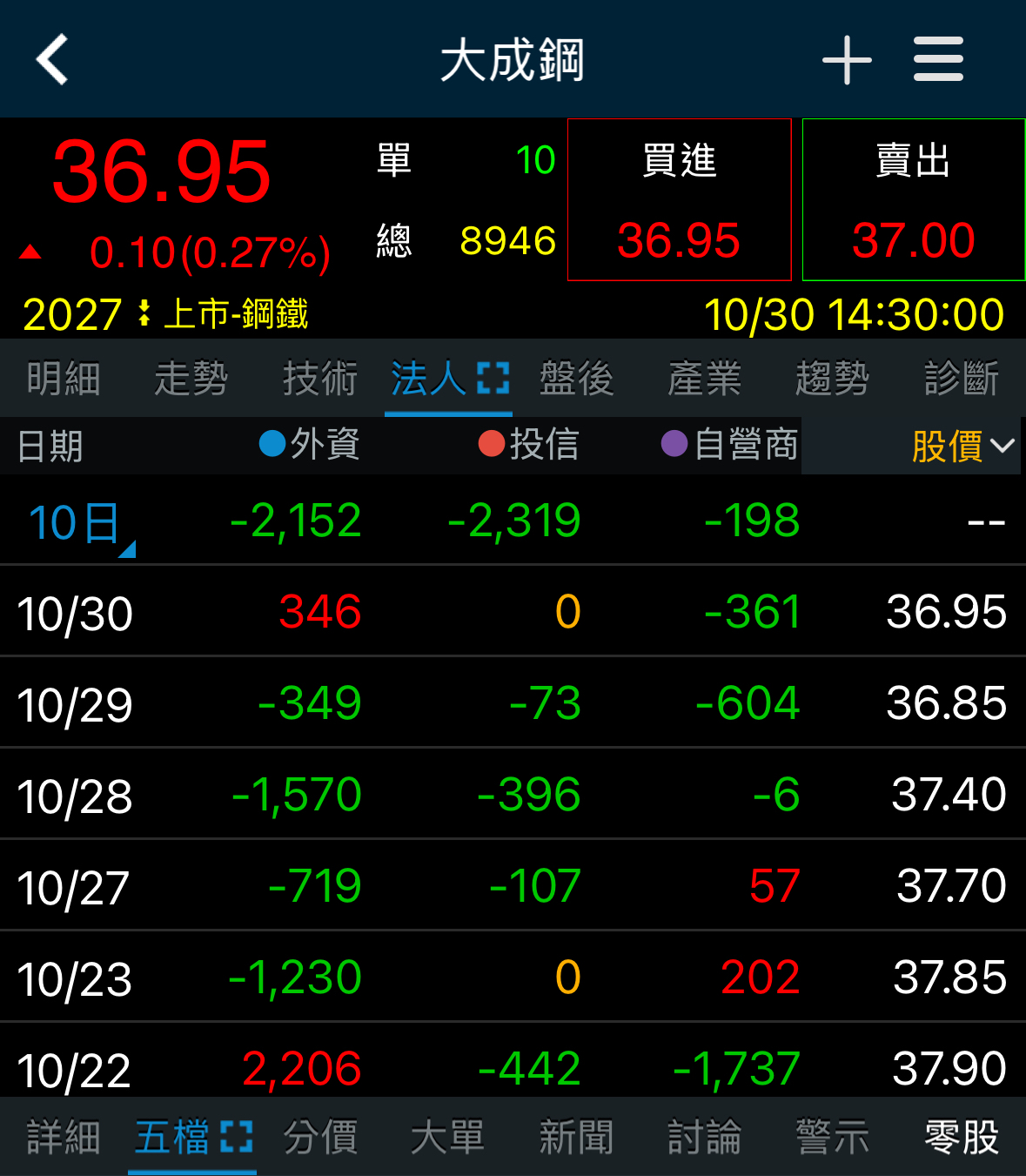Switch to the 走勢 tab
Screen dimensions: 1026x1176
(191, 379)
